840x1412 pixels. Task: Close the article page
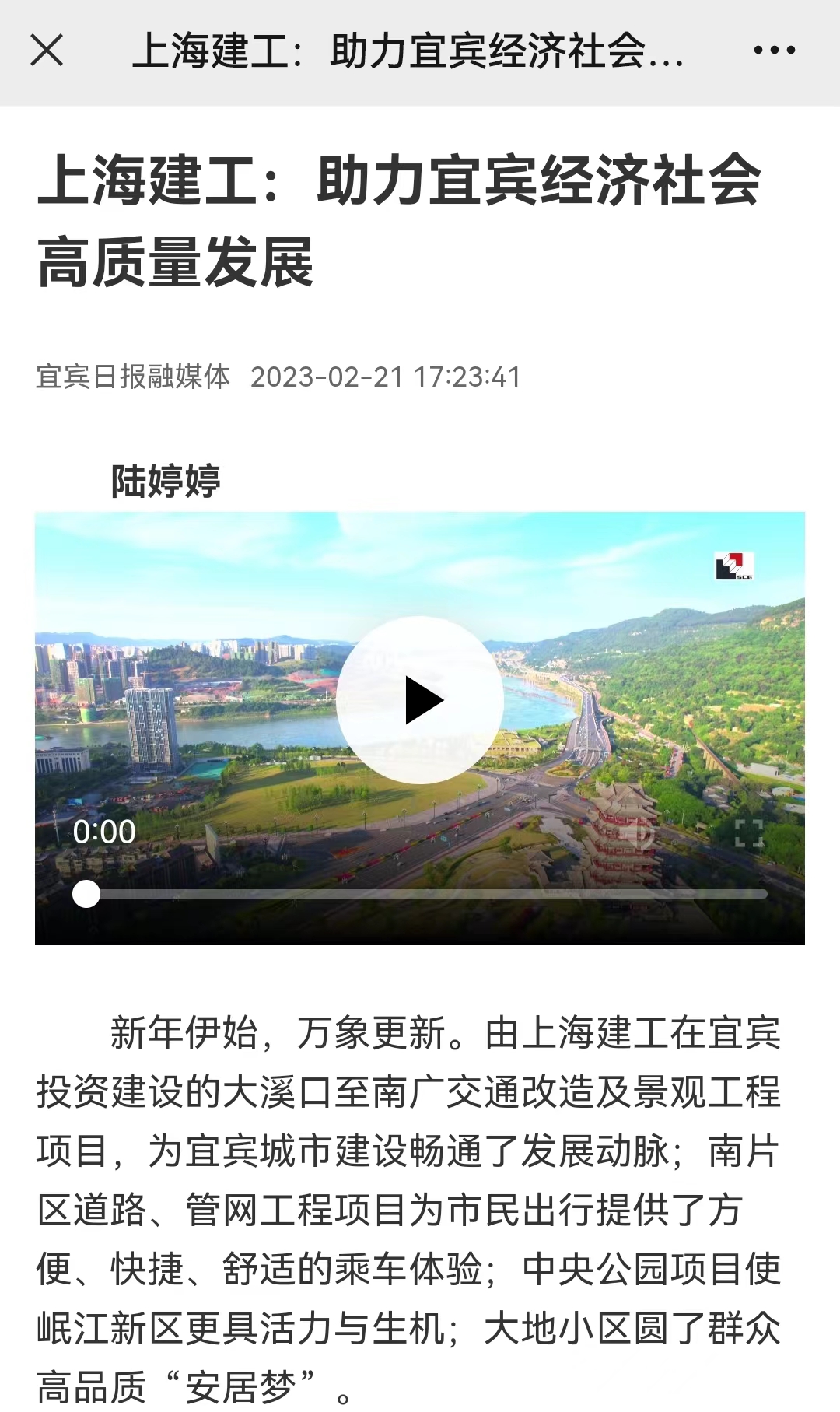click(47, 51)
